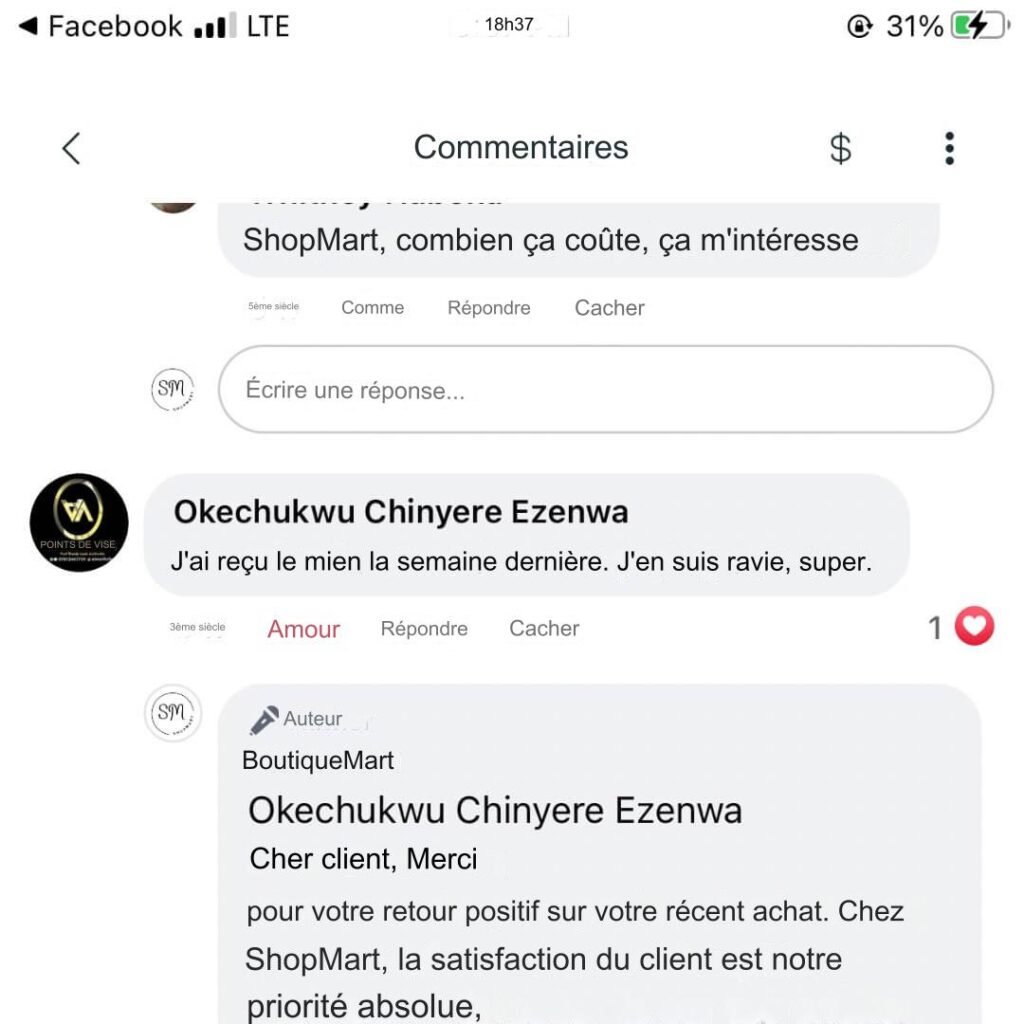Open the dollar sign icon in header

tap(841, 148)
